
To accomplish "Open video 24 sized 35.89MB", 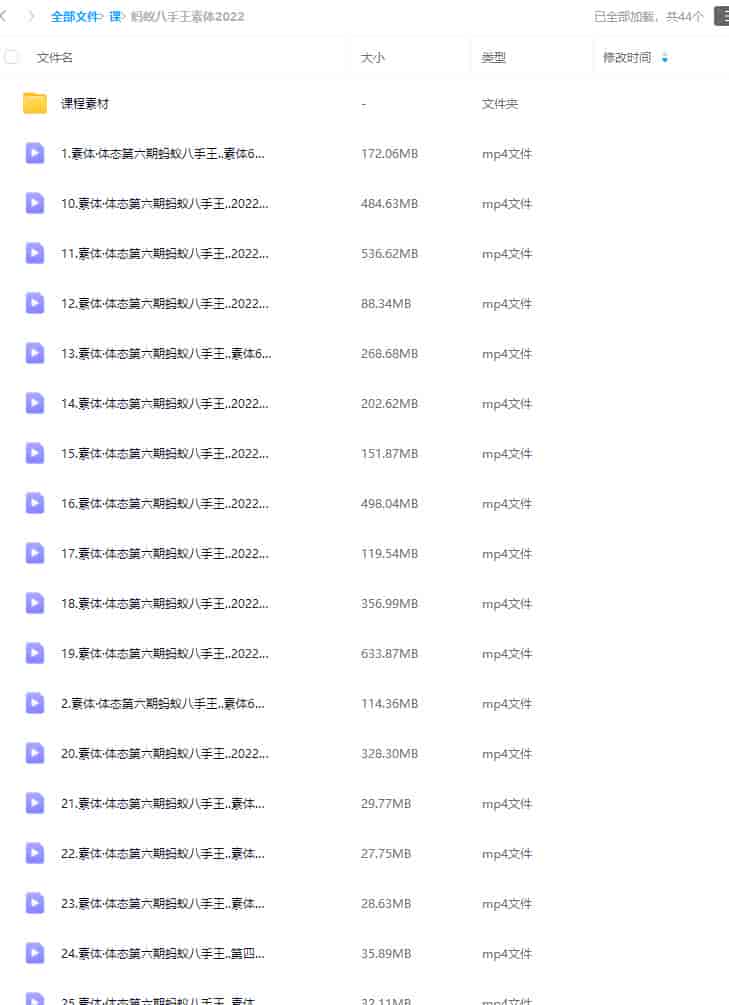I will point(163,954).
